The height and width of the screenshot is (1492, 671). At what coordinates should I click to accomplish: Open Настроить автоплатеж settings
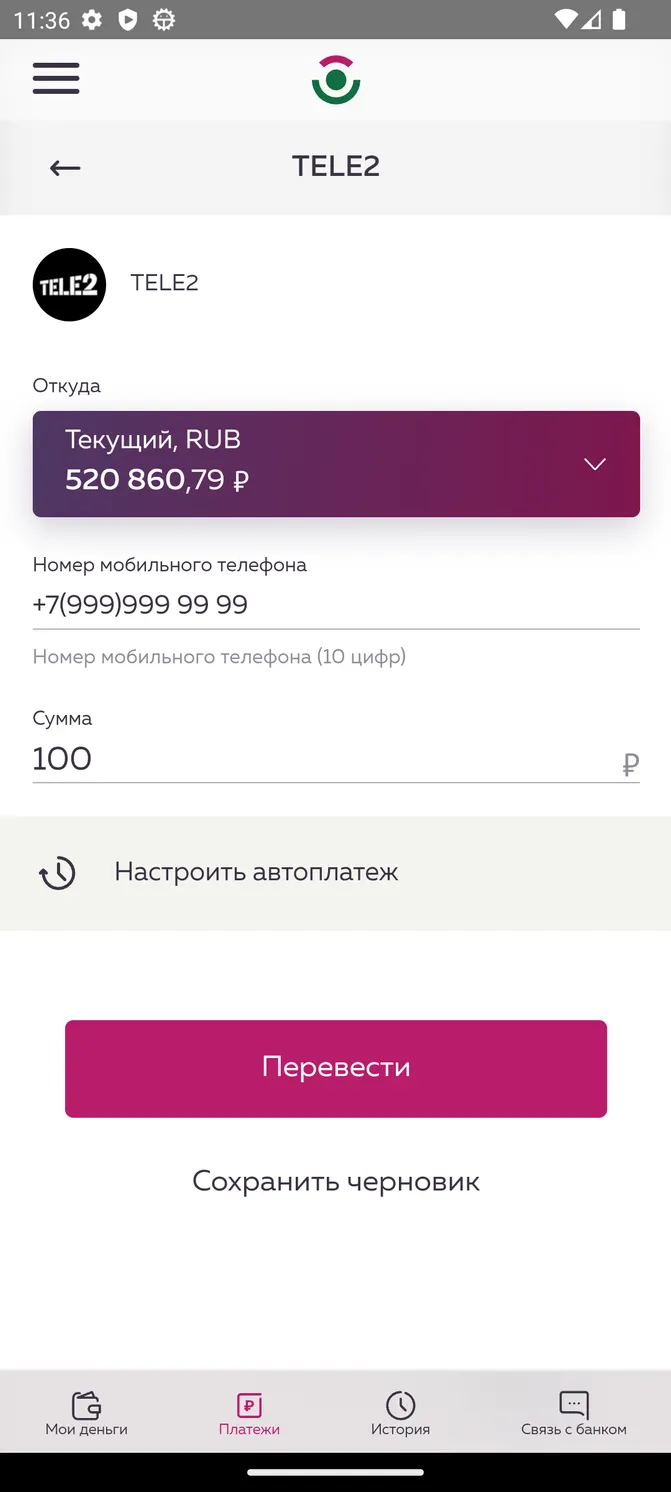[x=336, y=873]
